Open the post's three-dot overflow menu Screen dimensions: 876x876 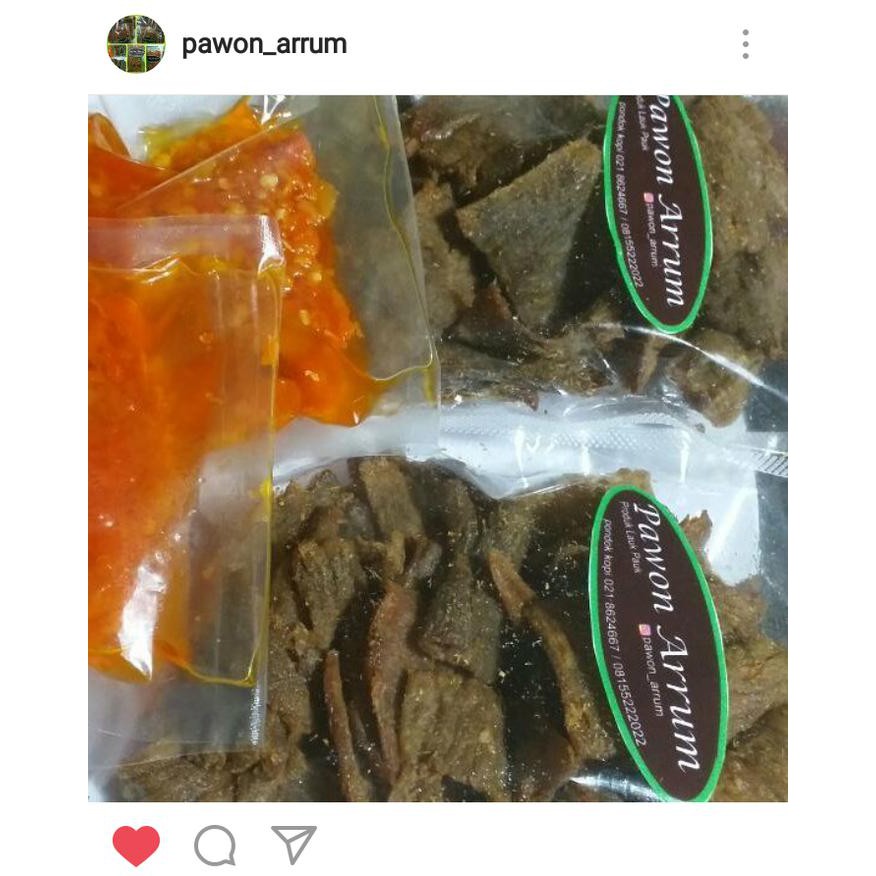[x=745, y=44]
